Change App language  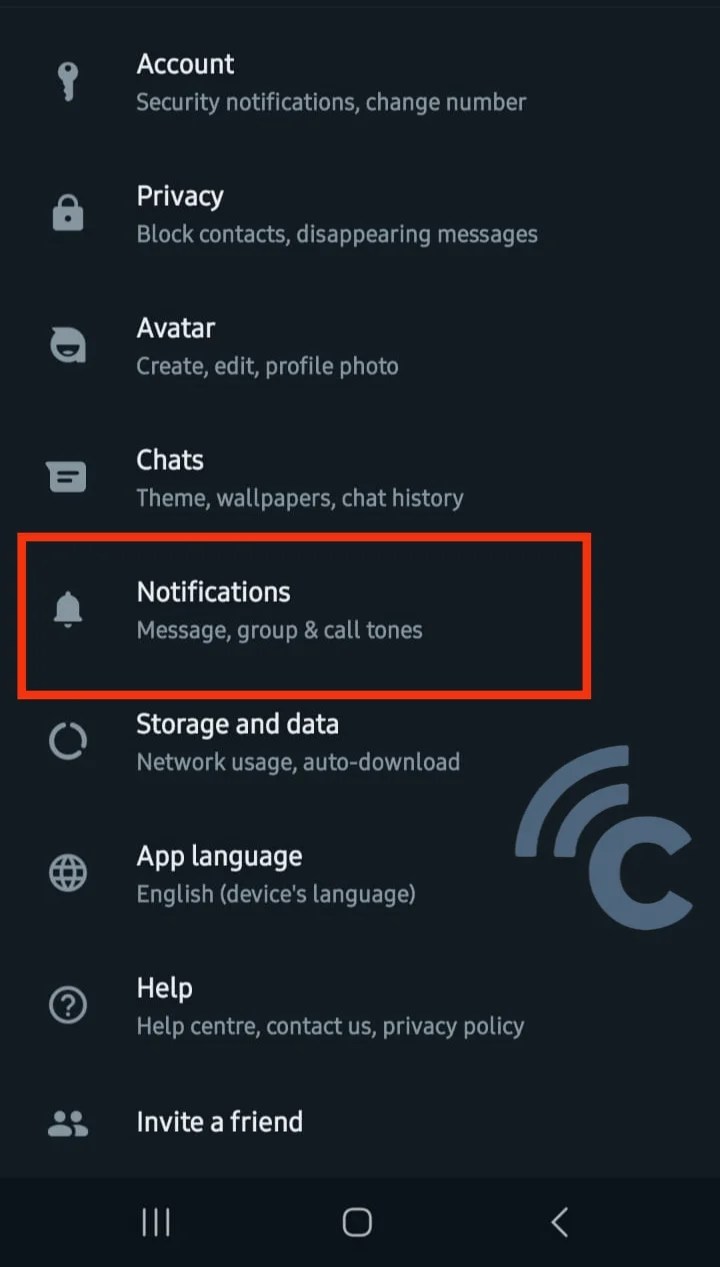[360, 874]
